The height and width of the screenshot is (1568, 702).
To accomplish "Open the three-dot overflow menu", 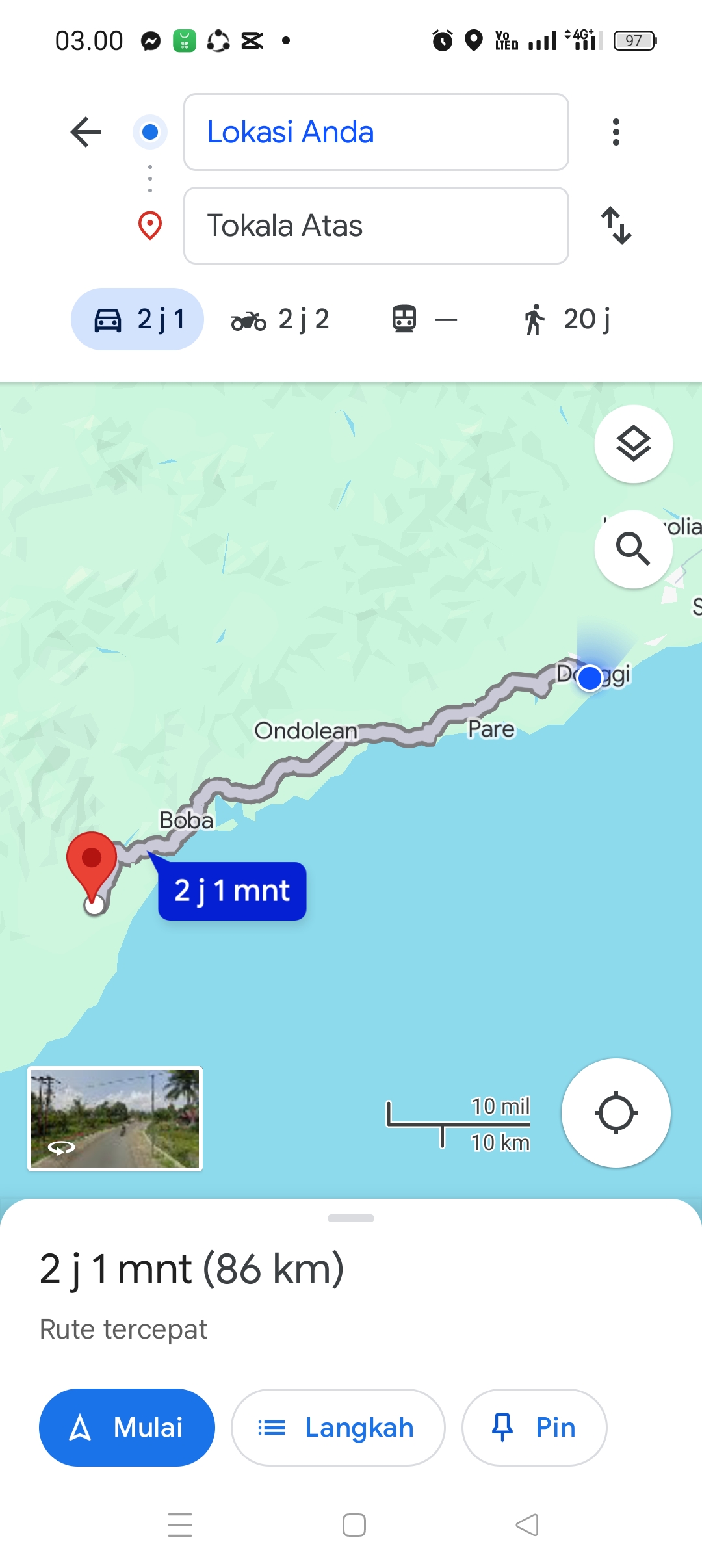I will tap(616, 132).
